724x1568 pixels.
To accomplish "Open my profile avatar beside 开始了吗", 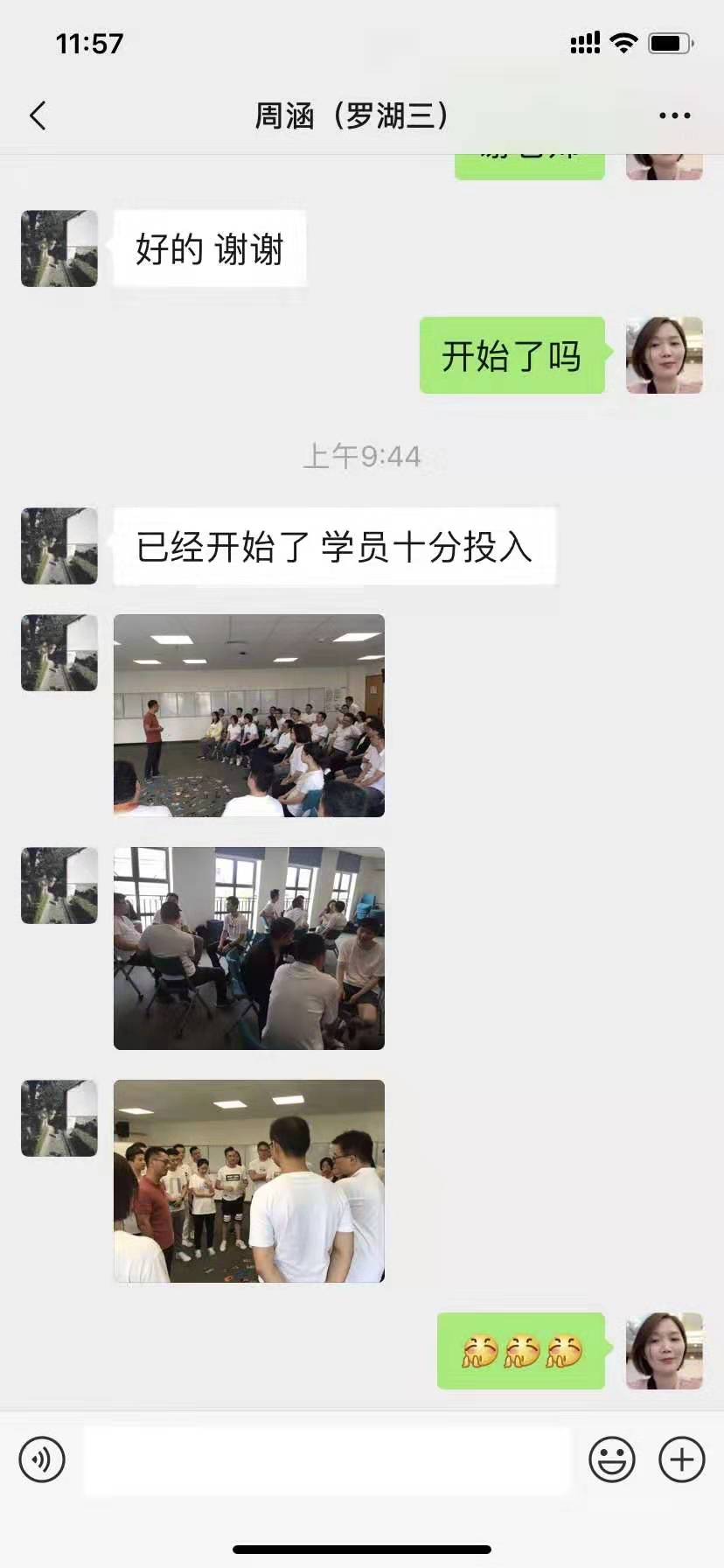I will point(664,355).
